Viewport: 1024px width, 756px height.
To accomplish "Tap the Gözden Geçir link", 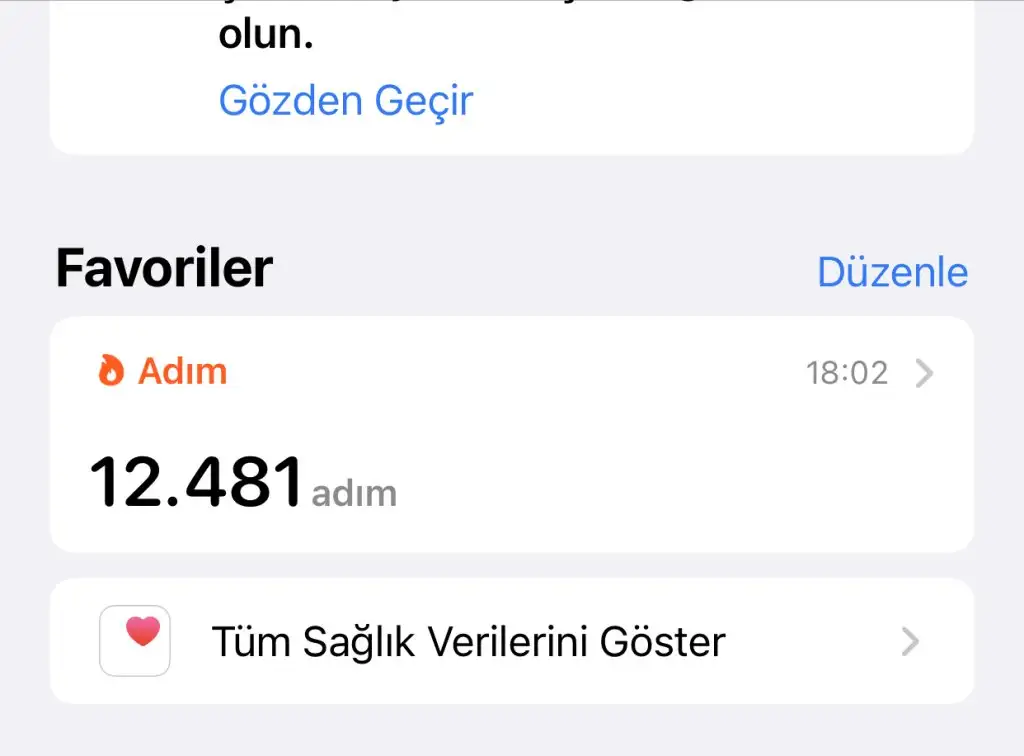I will [x=345, y=101].
